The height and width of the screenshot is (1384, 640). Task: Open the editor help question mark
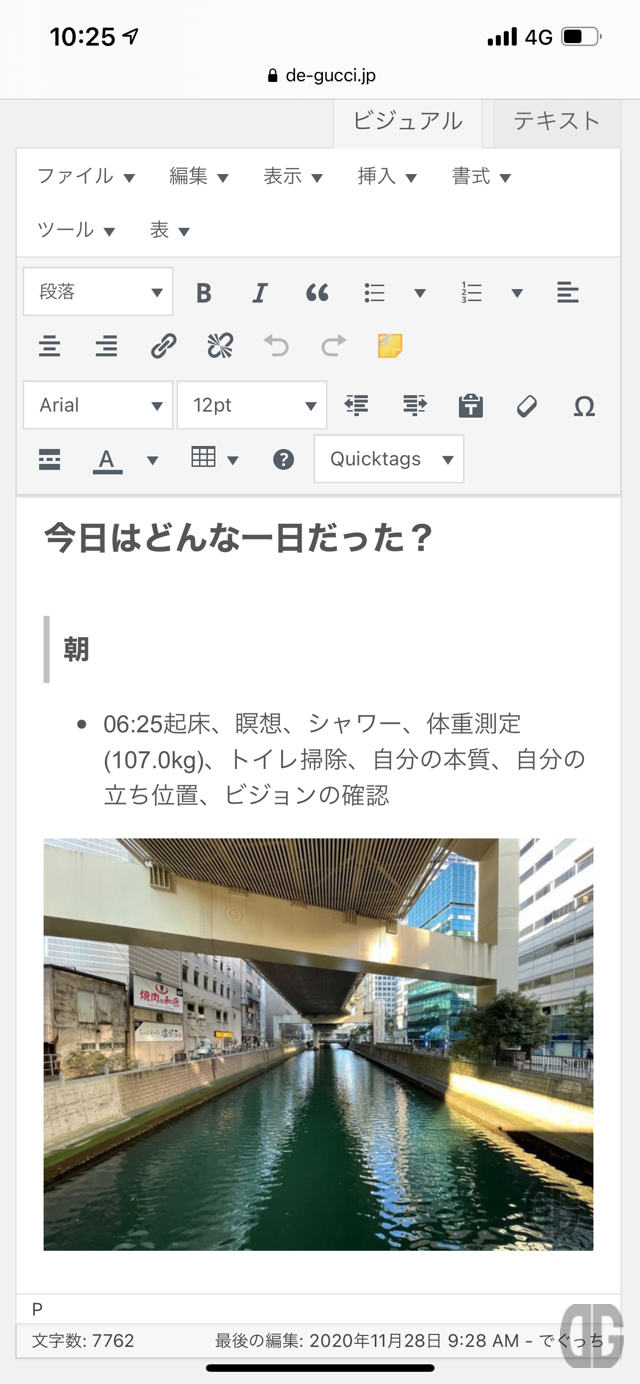pos(284,460)
